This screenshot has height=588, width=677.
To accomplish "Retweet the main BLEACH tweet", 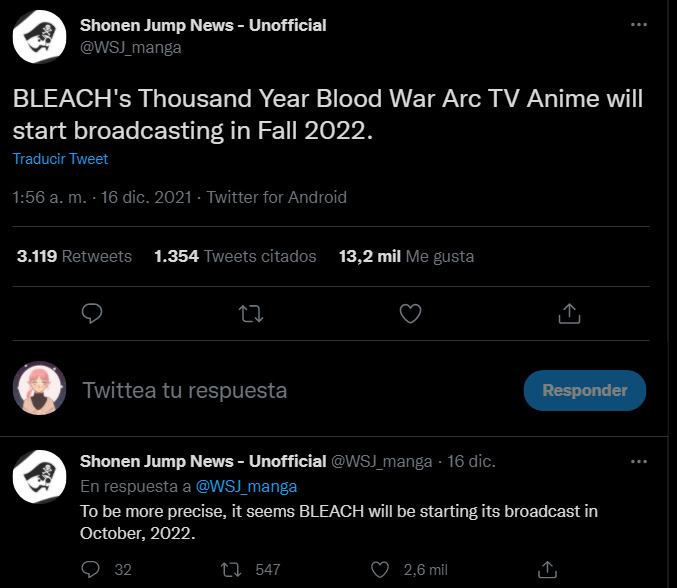I will pyautogui.click(x=251, y=314).
